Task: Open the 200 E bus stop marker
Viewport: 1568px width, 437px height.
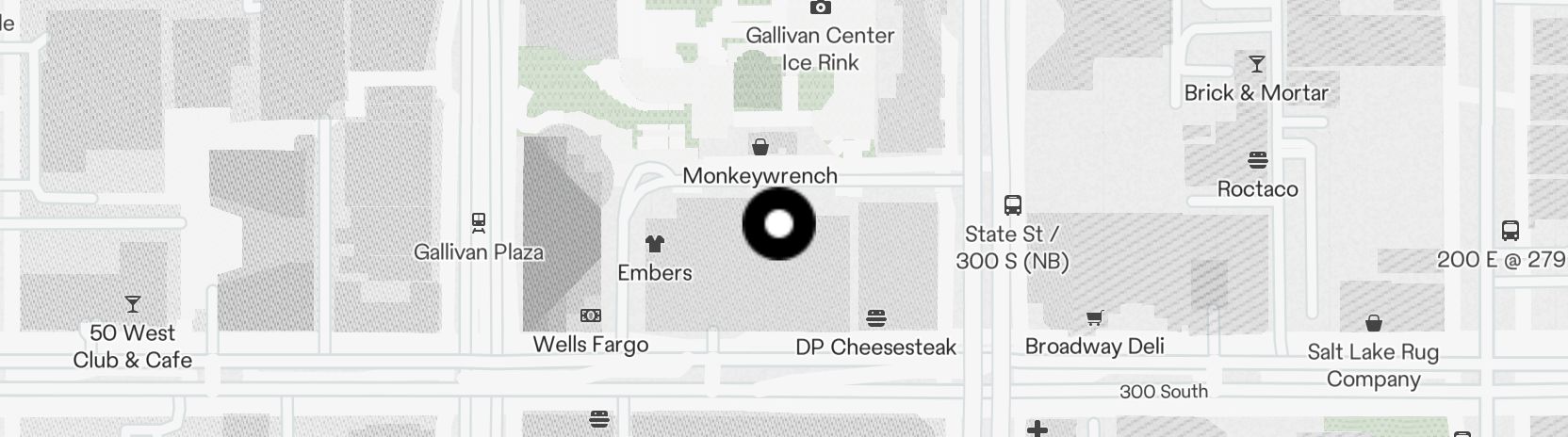Action: [x=1510, y=231]
